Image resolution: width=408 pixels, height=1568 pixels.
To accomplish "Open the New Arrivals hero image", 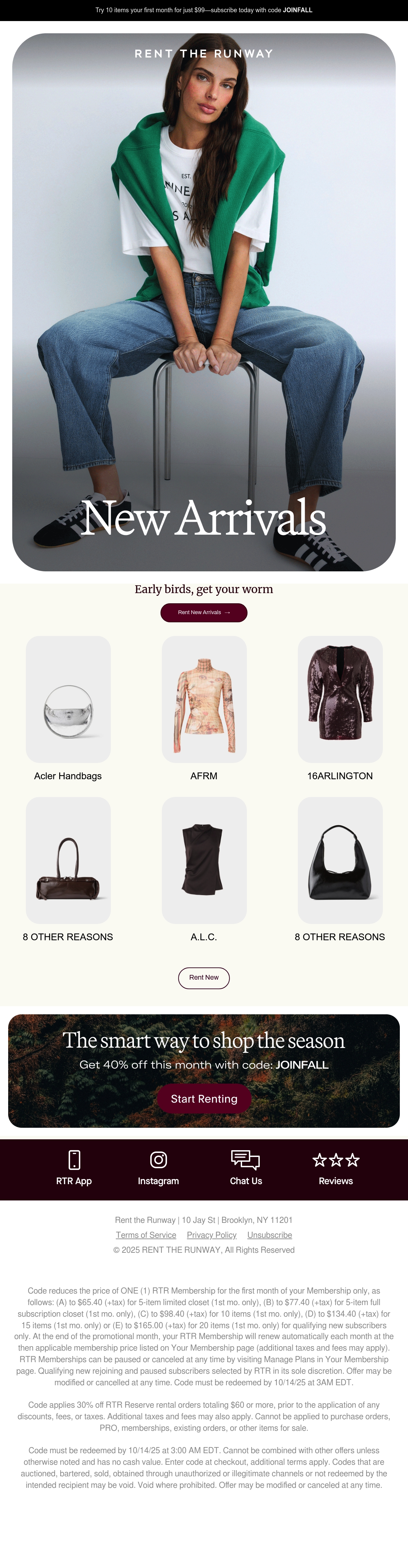I will coord(204,302).
